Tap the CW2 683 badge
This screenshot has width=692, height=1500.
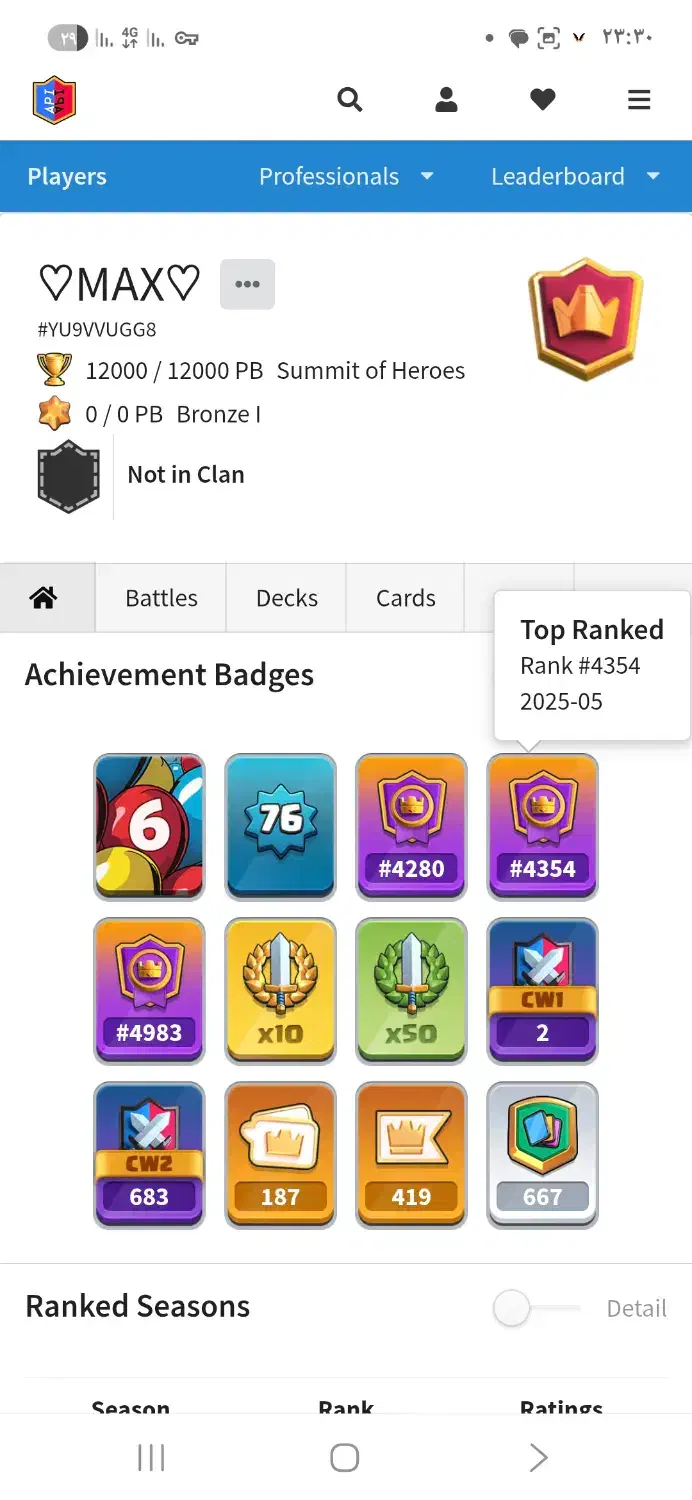[x=149, y=1154]
